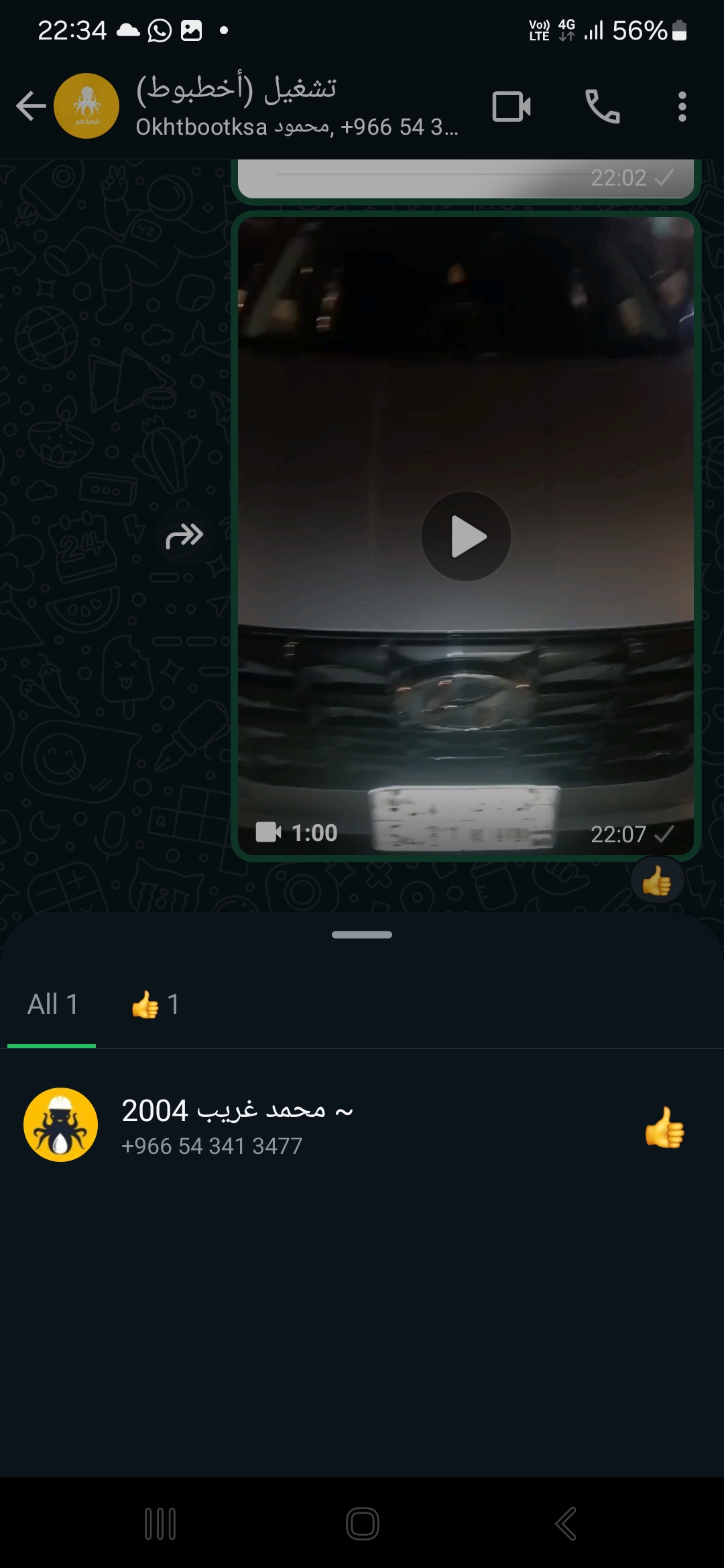Tap the sheet's drag handle bar
The width and height of the screenshot is (724, 1568).
[x=362, y=935]
